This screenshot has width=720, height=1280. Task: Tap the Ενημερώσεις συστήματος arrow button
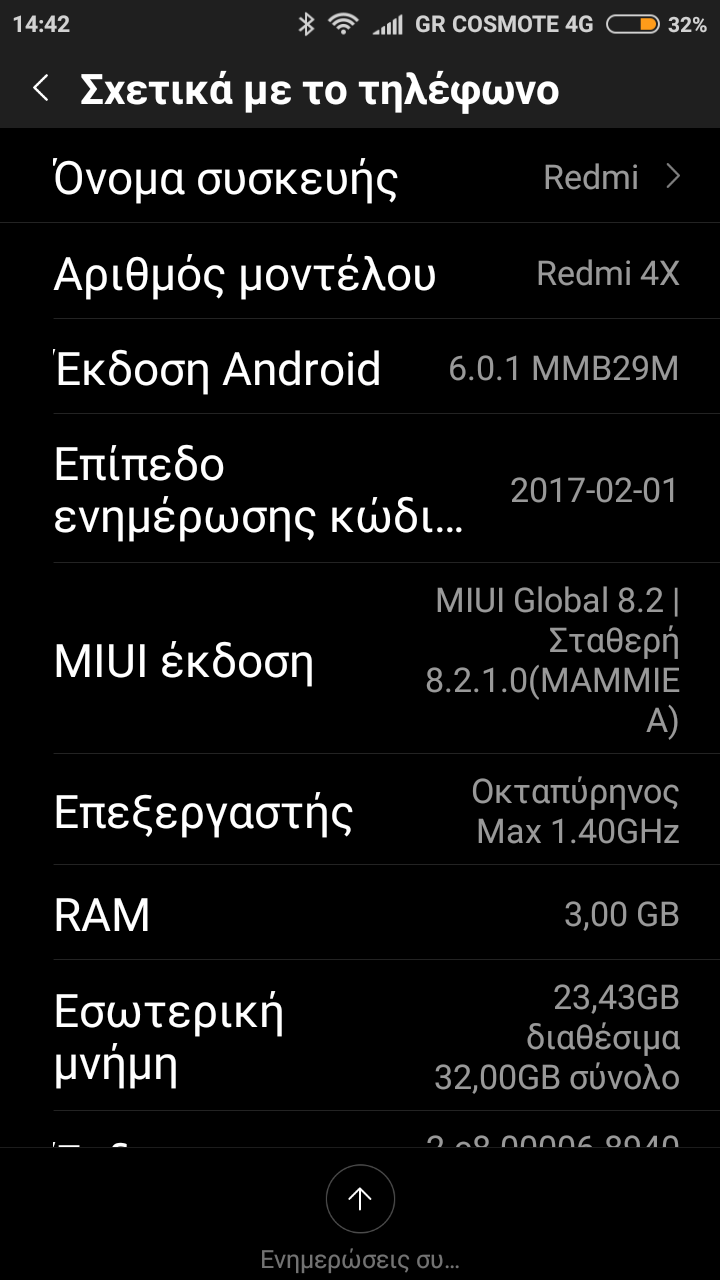360,1199
